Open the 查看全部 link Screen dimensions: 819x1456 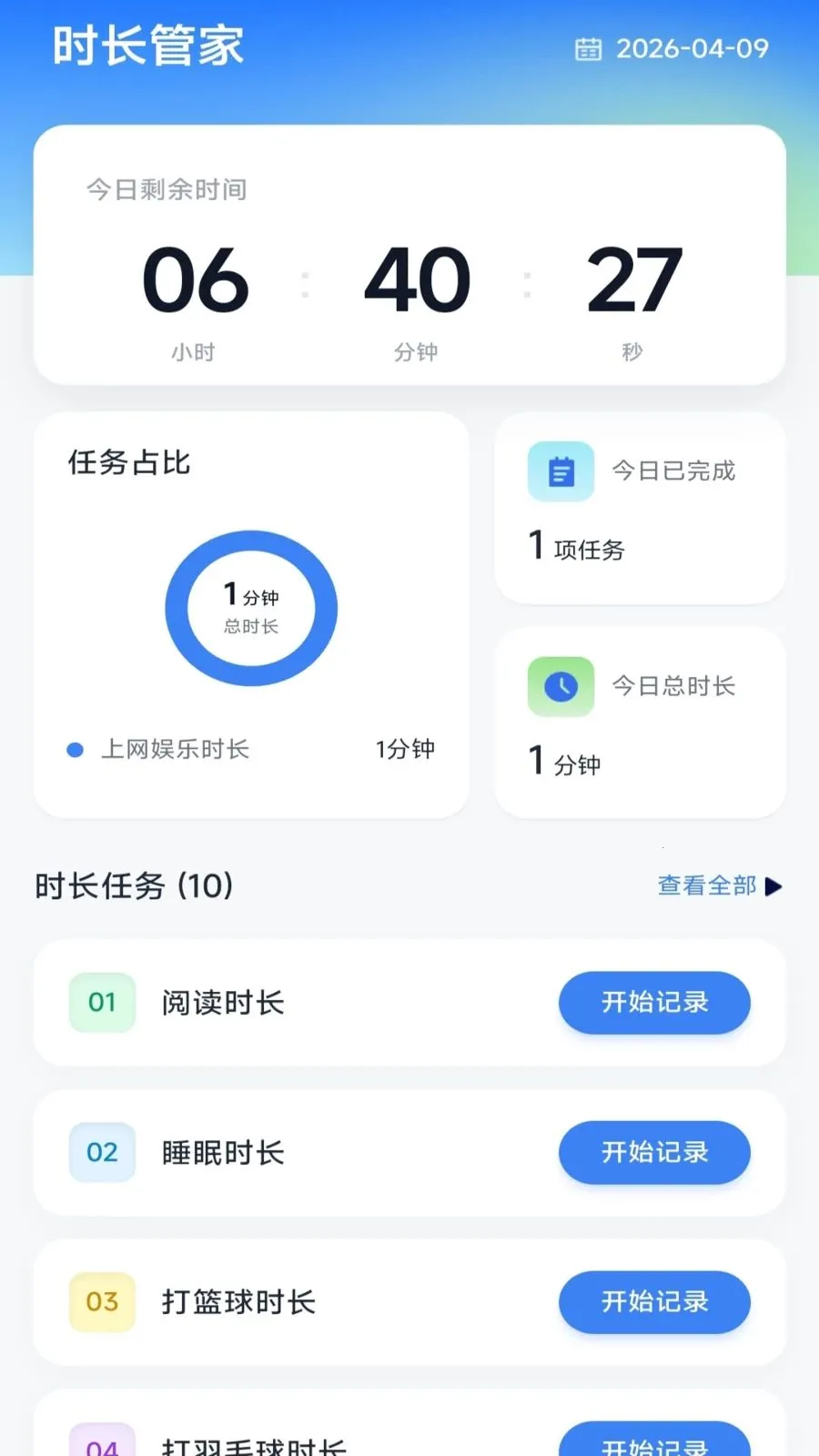tap(707, 885)
